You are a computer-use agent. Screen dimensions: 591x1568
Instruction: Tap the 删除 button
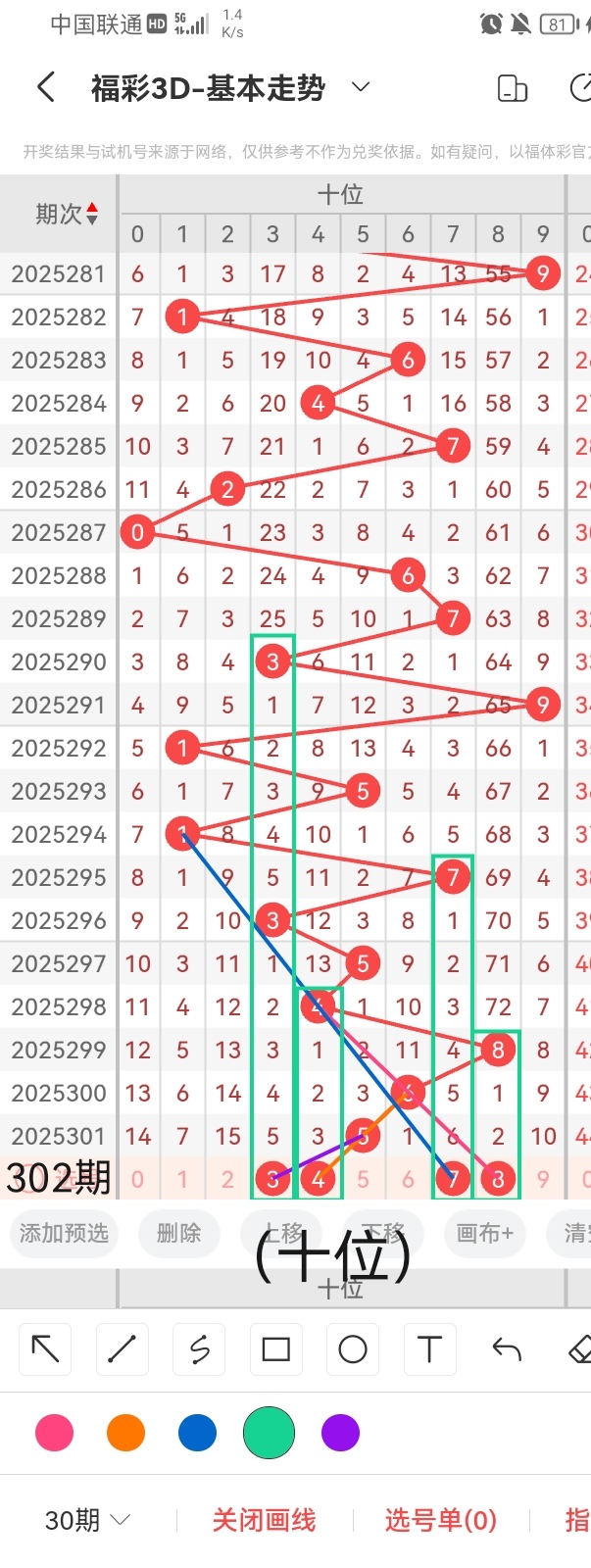click(178, 1233)
